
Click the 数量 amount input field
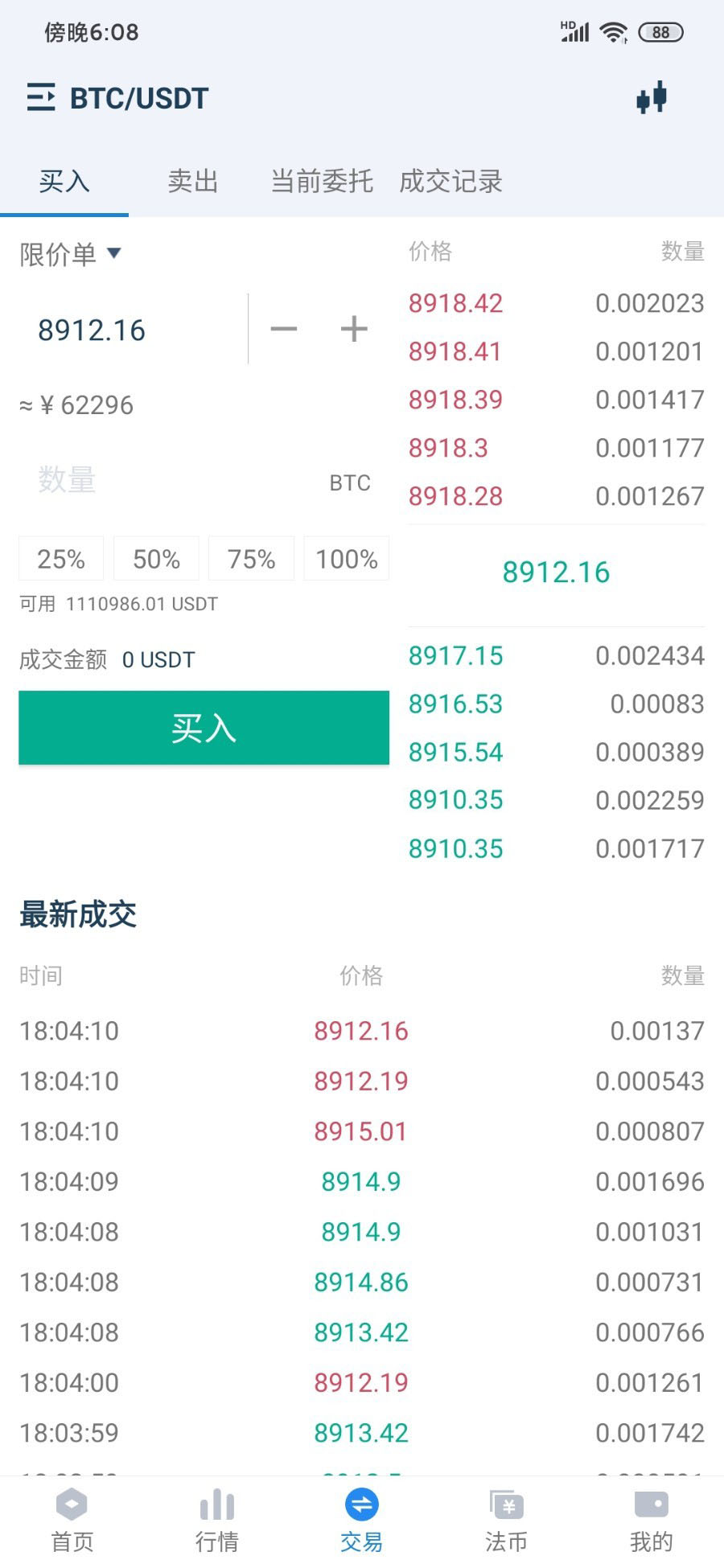coord(161,480)
